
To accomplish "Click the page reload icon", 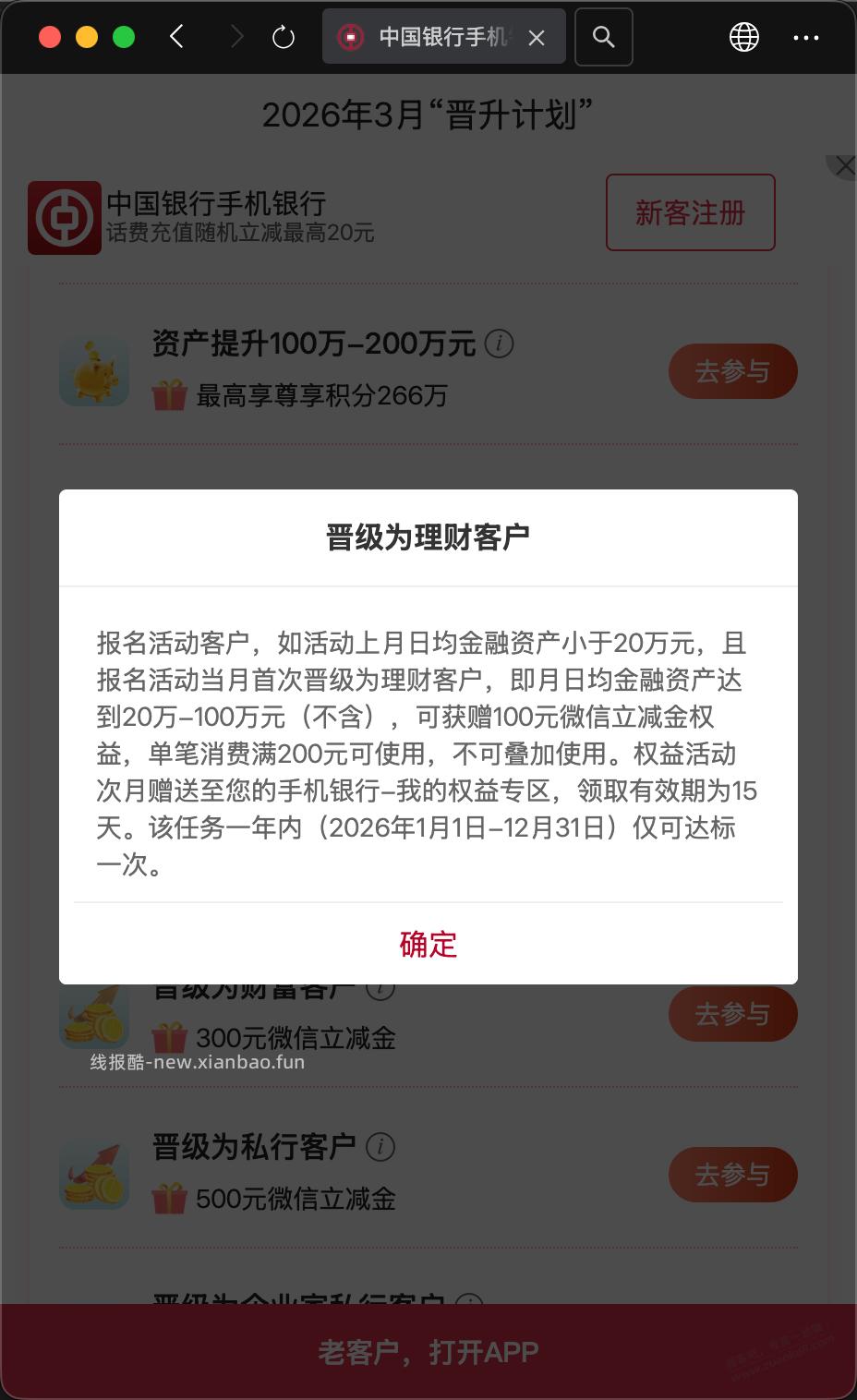I will click(x=282, y=37).
